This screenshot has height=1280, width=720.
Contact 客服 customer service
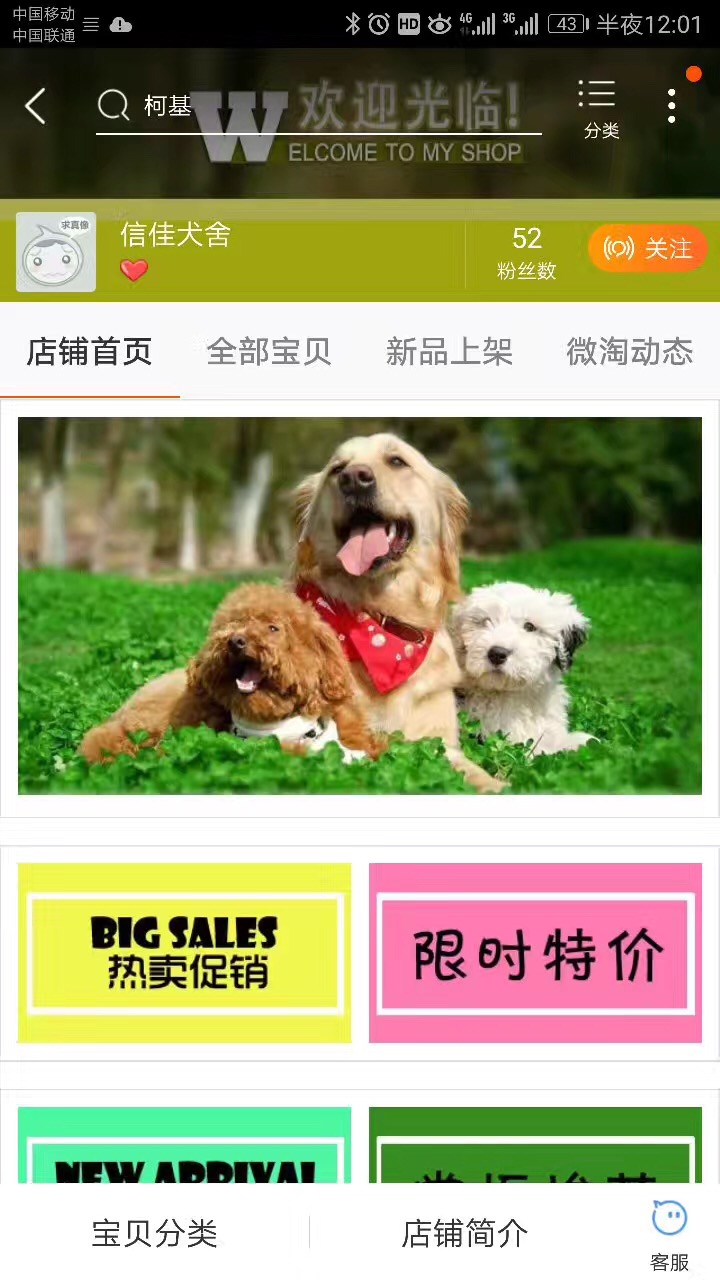[669, 1236]
